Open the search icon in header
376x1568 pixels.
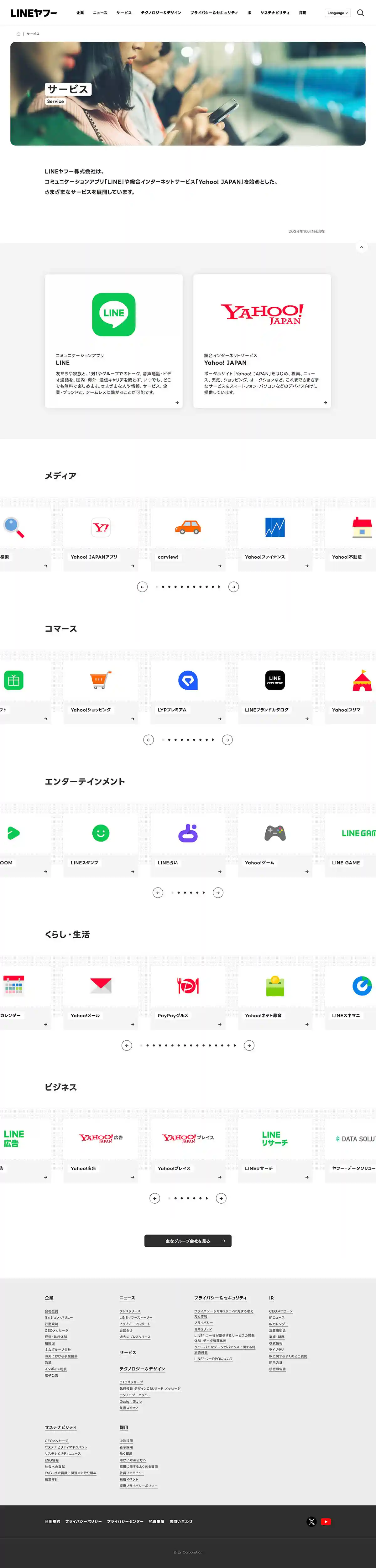click(360, 13)
